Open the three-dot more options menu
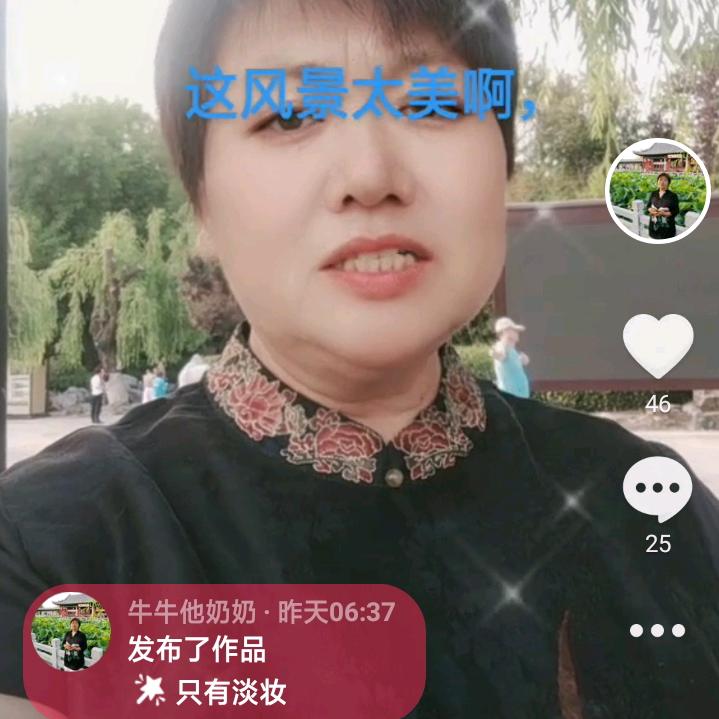 (657, 630)
